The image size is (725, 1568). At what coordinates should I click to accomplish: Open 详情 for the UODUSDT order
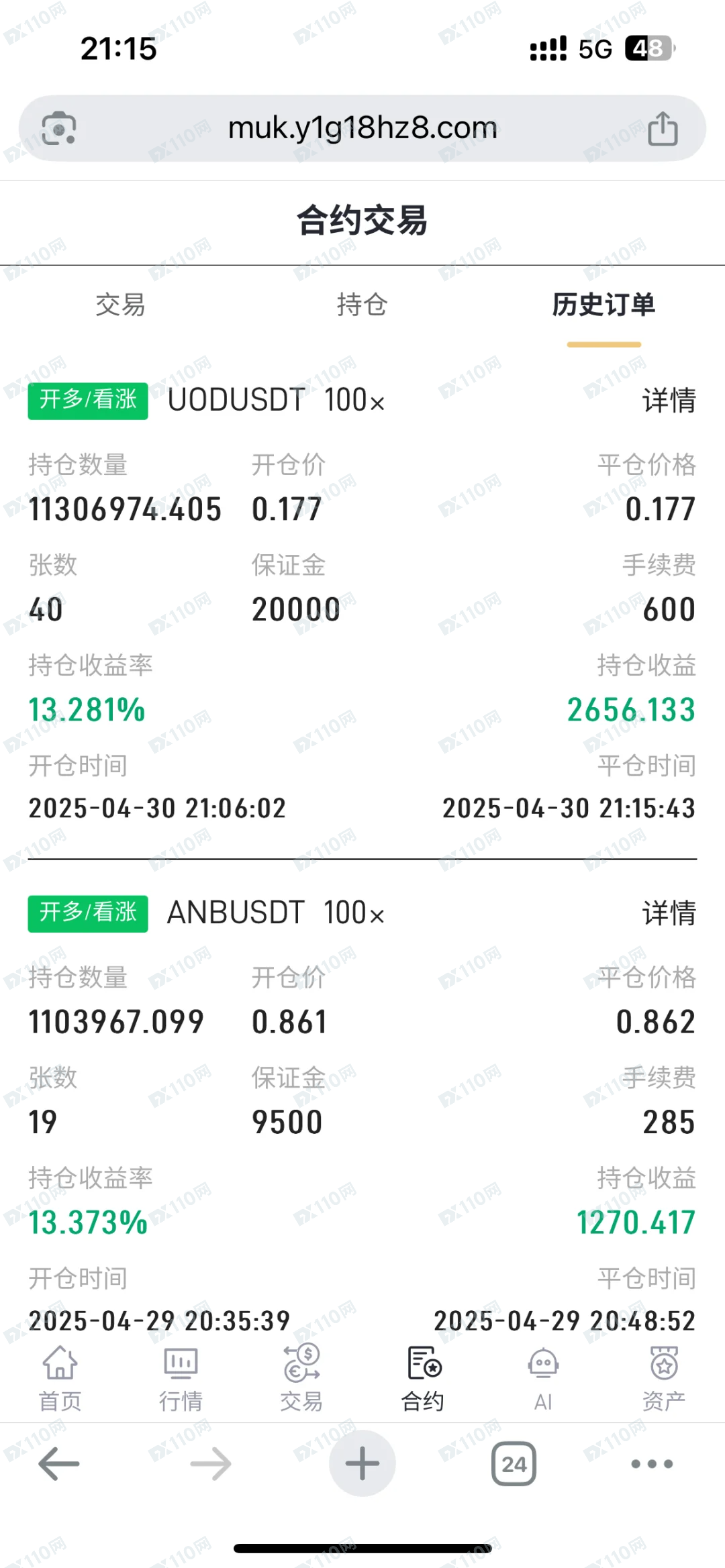(x=669, y=401)
